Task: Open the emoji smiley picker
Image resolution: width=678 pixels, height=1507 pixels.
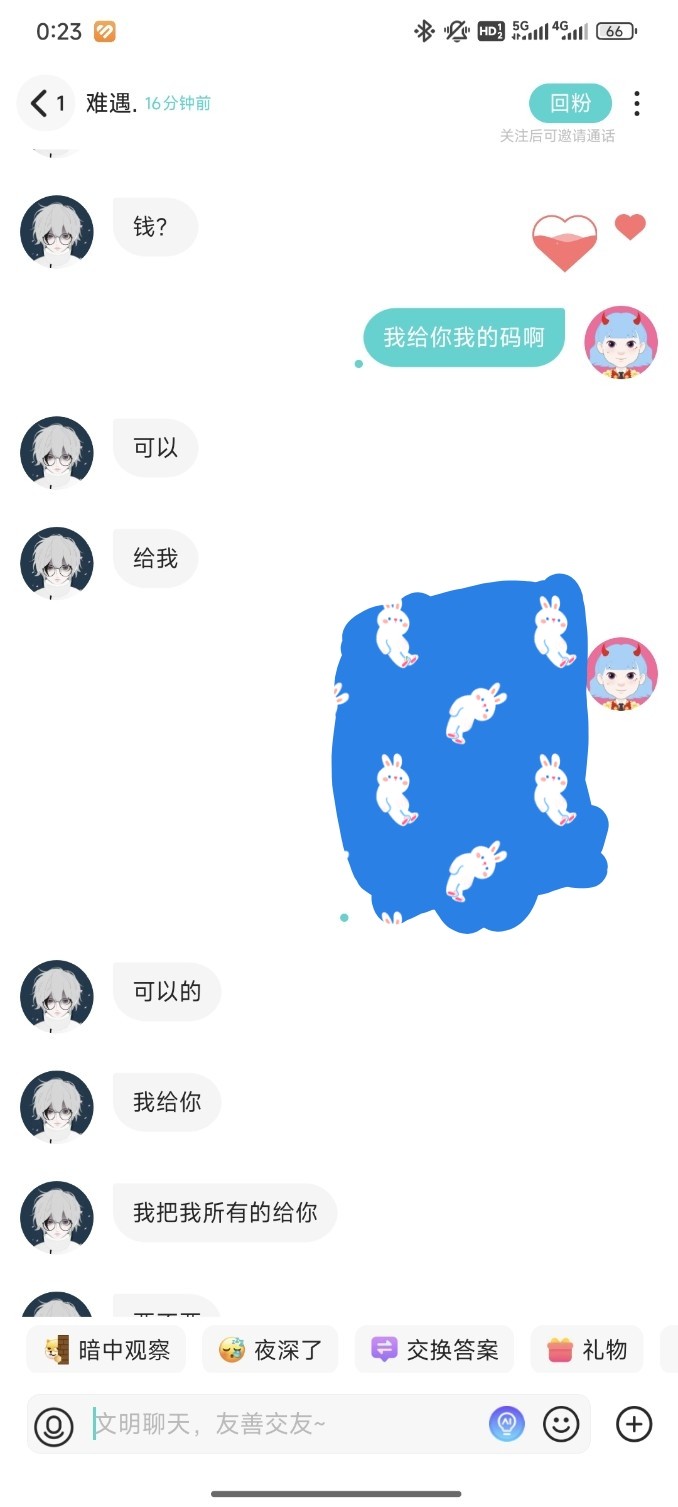Action: click(x=562, y=1424)
